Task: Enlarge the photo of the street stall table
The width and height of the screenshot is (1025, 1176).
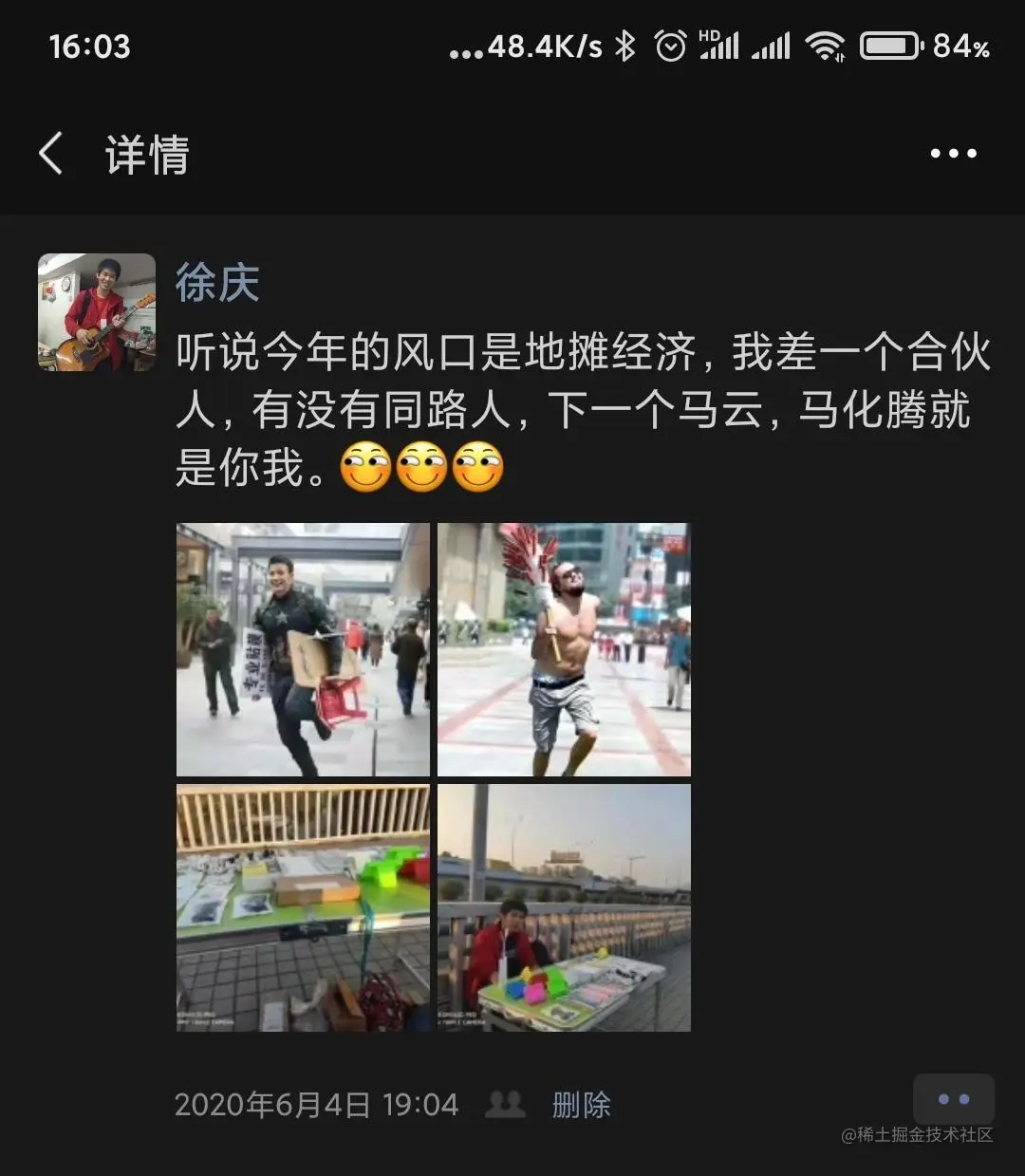Action: 303,907
